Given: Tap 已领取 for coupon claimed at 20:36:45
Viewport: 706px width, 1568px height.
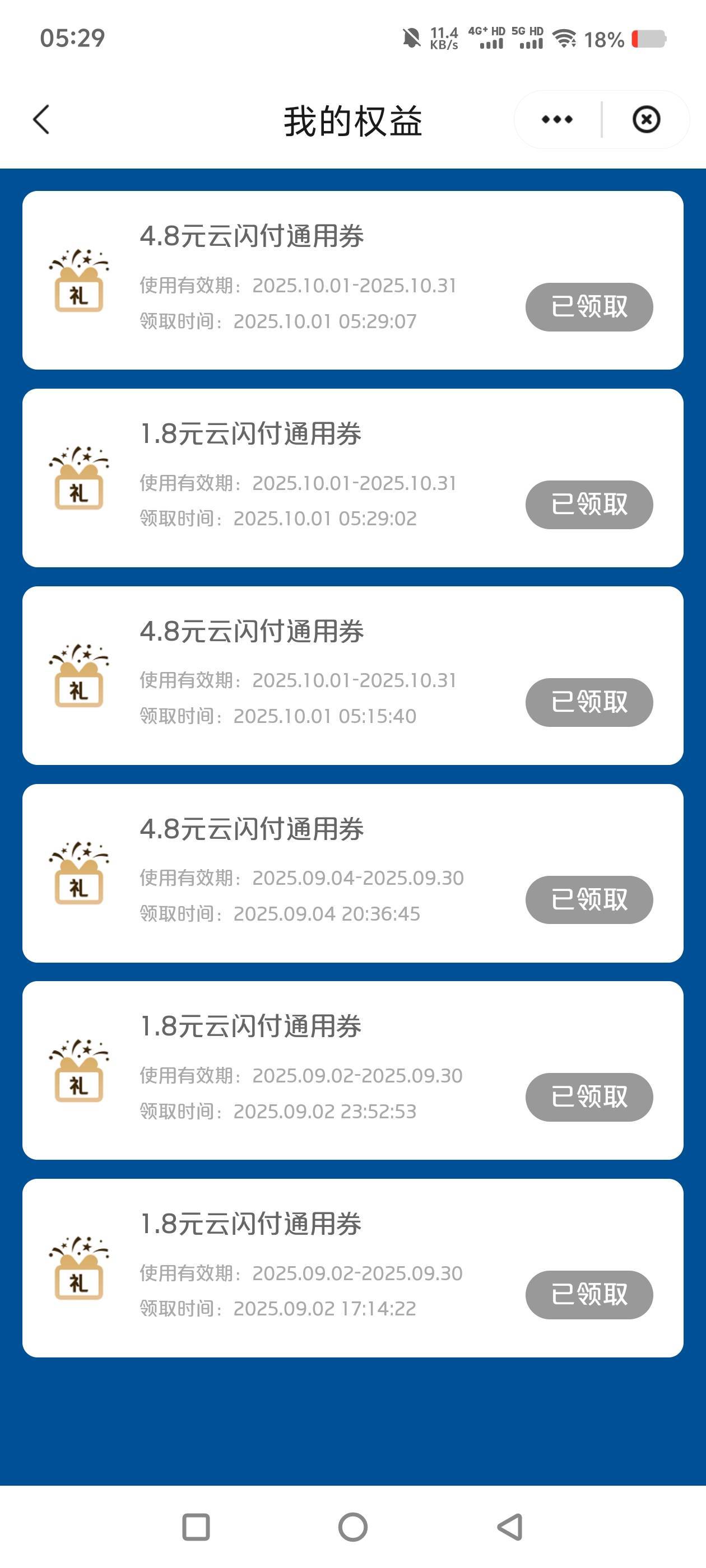Looking at the screenshot, I should tap(588, 900).
